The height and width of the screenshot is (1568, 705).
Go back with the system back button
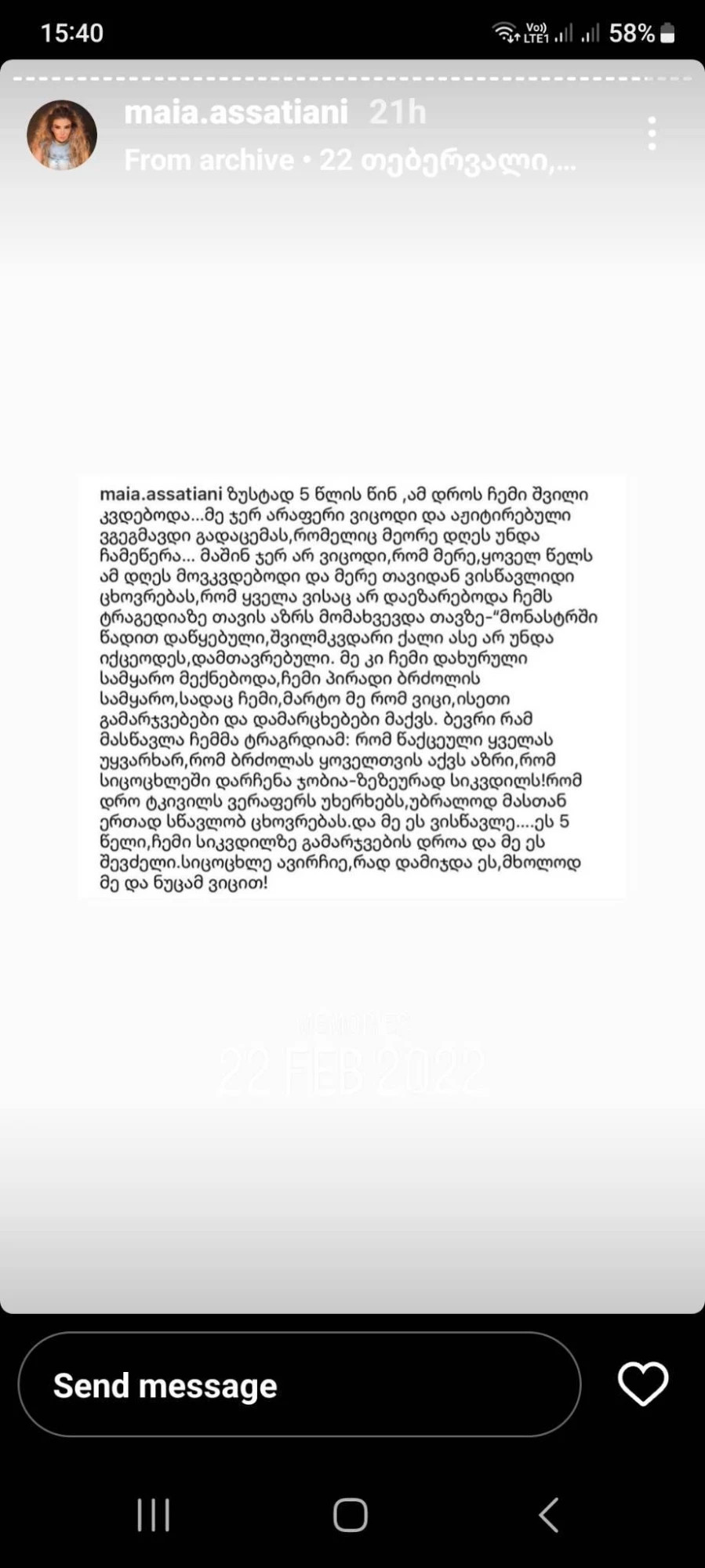point(549,1515)
